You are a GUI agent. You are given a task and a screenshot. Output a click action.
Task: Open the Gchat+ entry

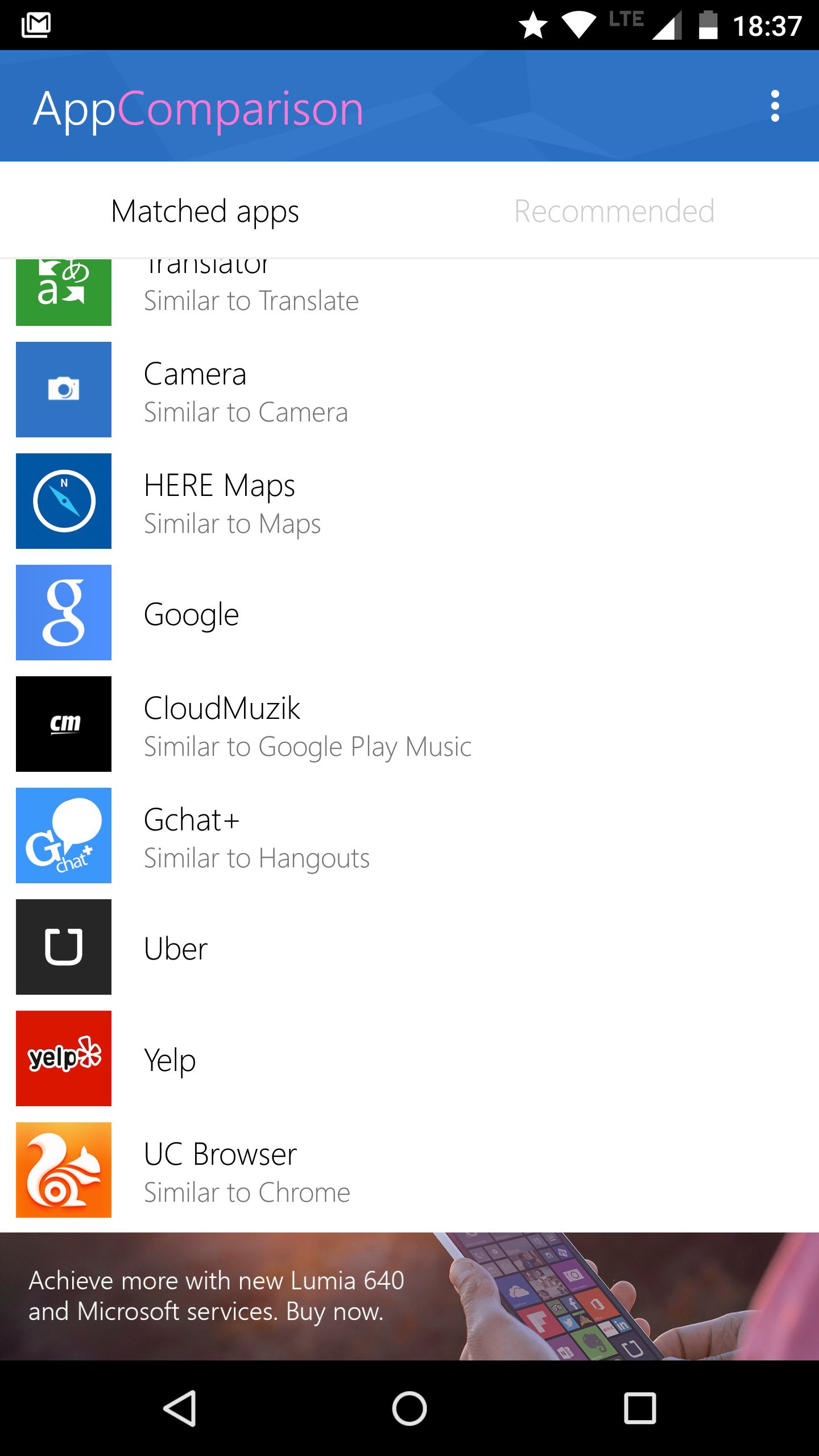click(409, 835)
